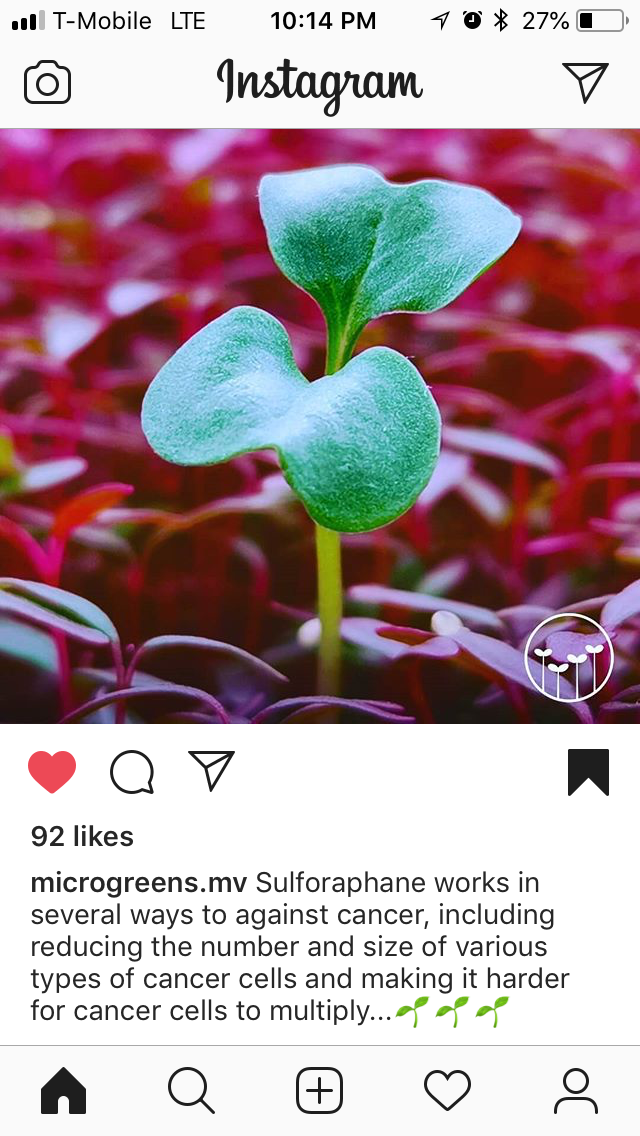Switch to the Profile tab
This screenshot has width=640, height=1136.
pos(575,1090)
